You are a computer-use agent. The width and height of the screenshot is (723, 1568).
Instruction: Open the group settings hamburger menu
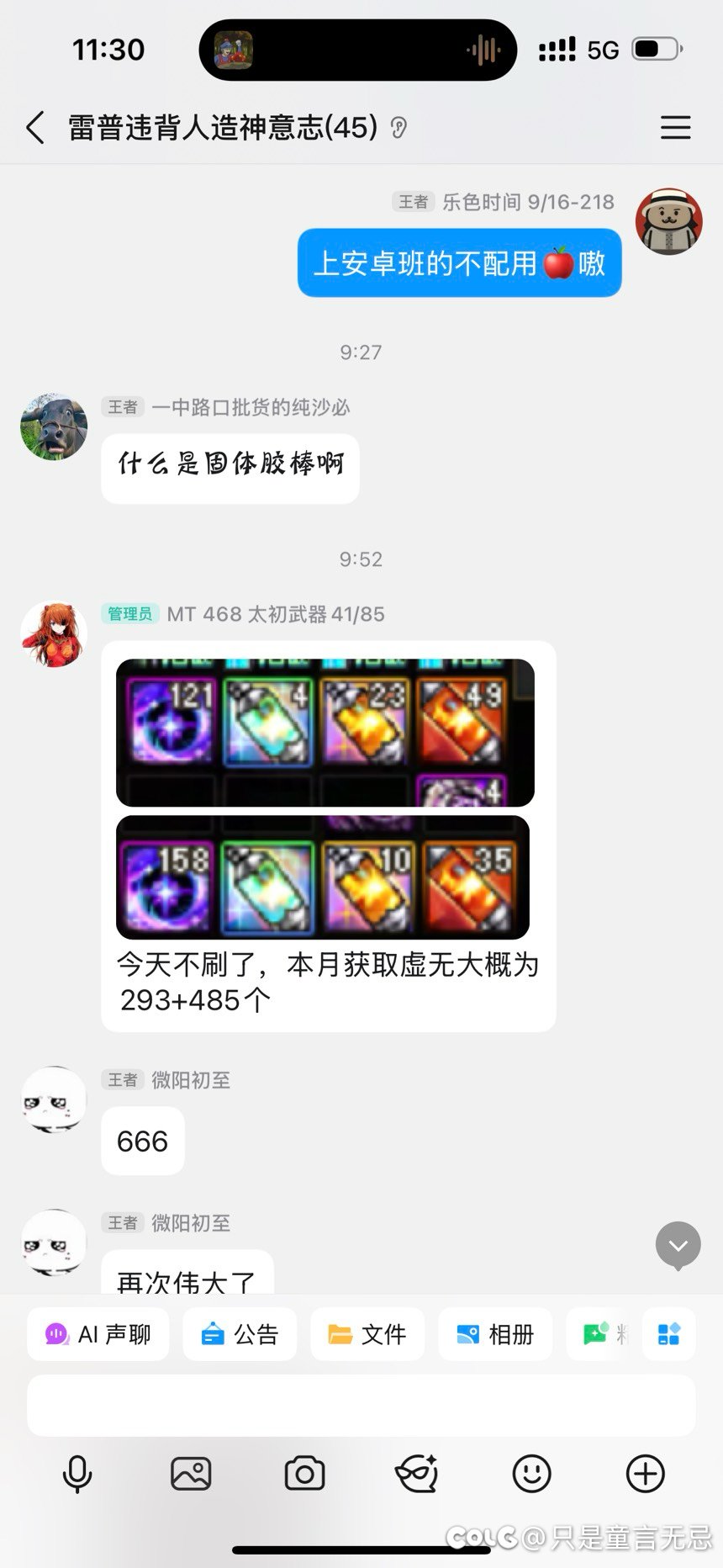point(675,128)
